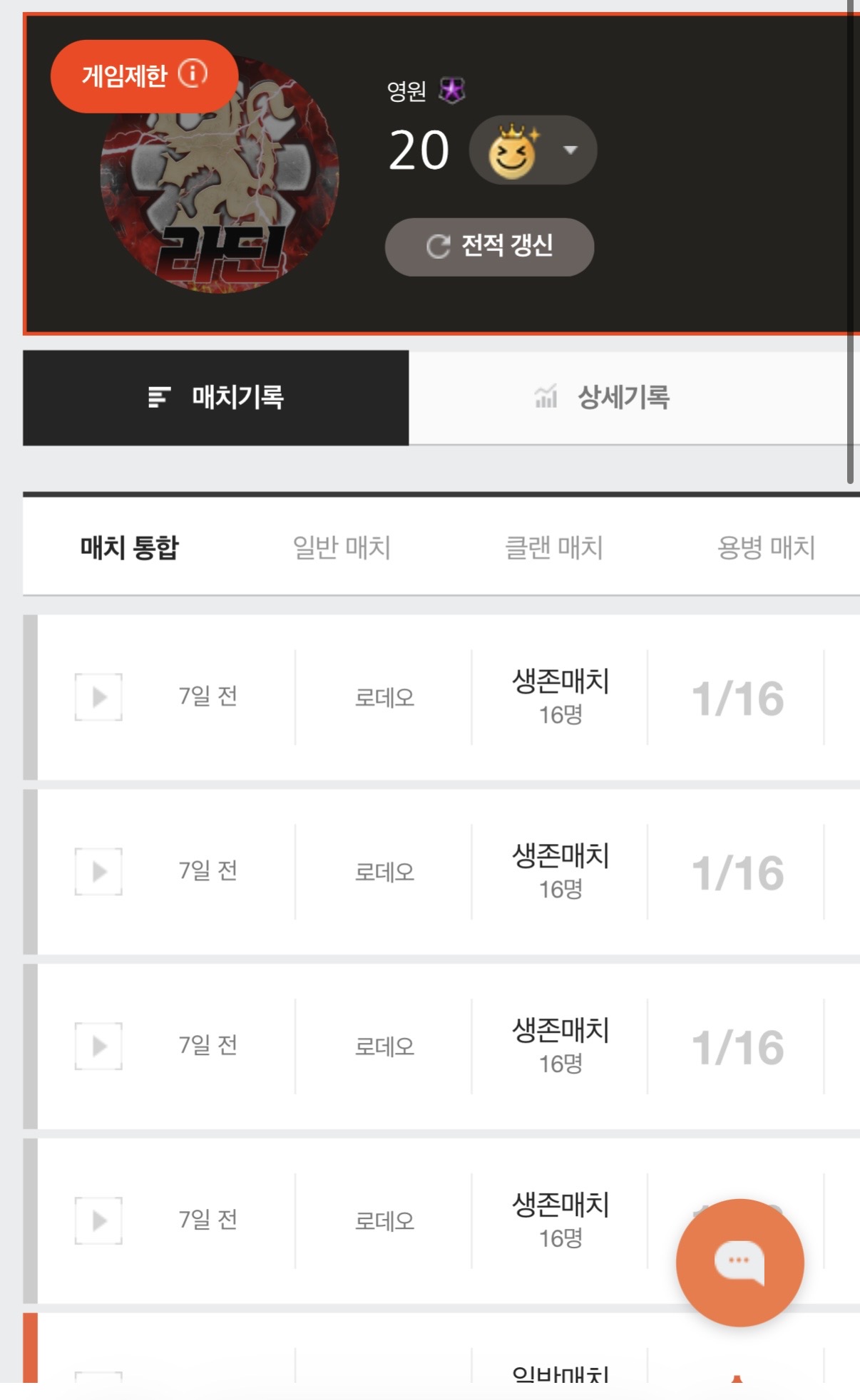
Task: Select the 클랜 매치 filter
Action: pos(554,547)
